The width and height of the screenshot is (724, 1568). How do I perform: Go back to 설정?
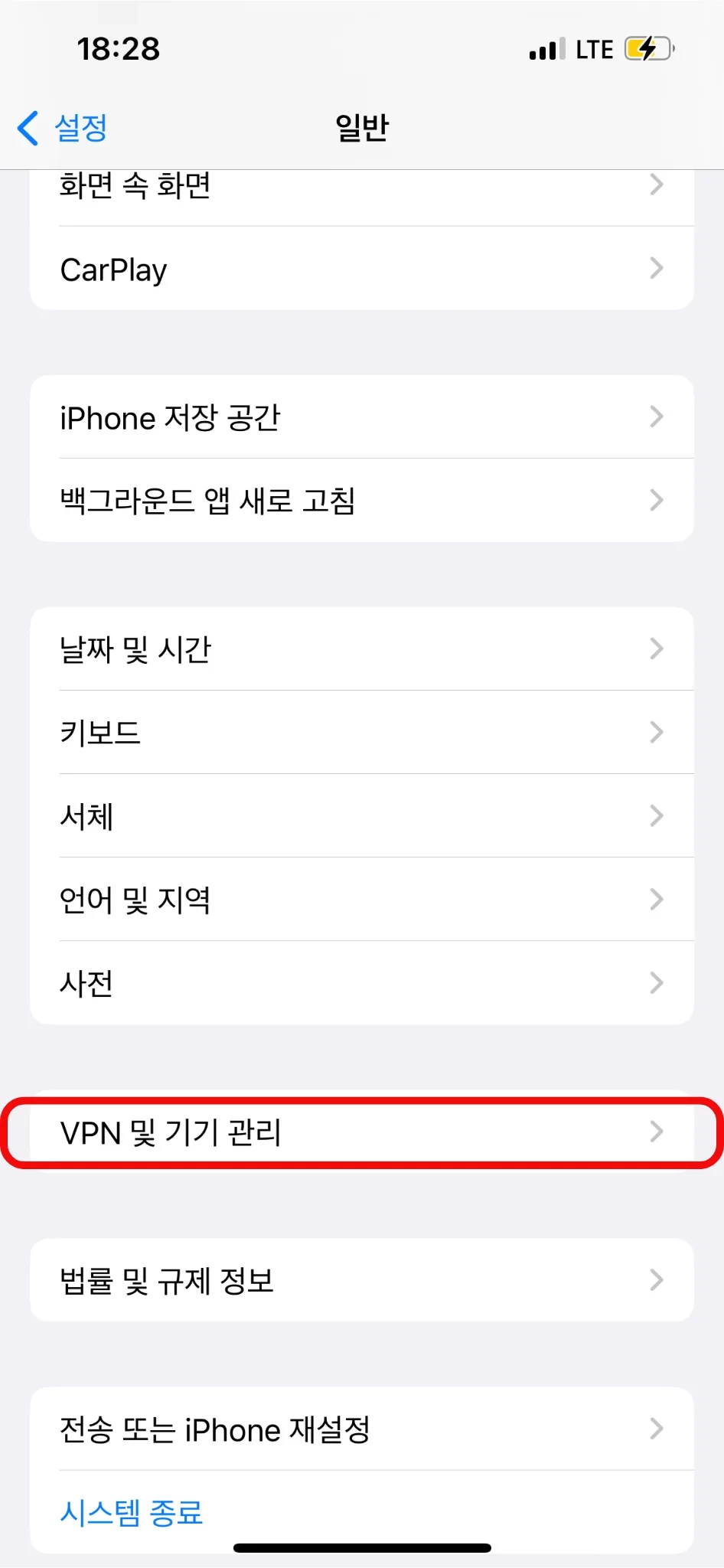point(63,128)
